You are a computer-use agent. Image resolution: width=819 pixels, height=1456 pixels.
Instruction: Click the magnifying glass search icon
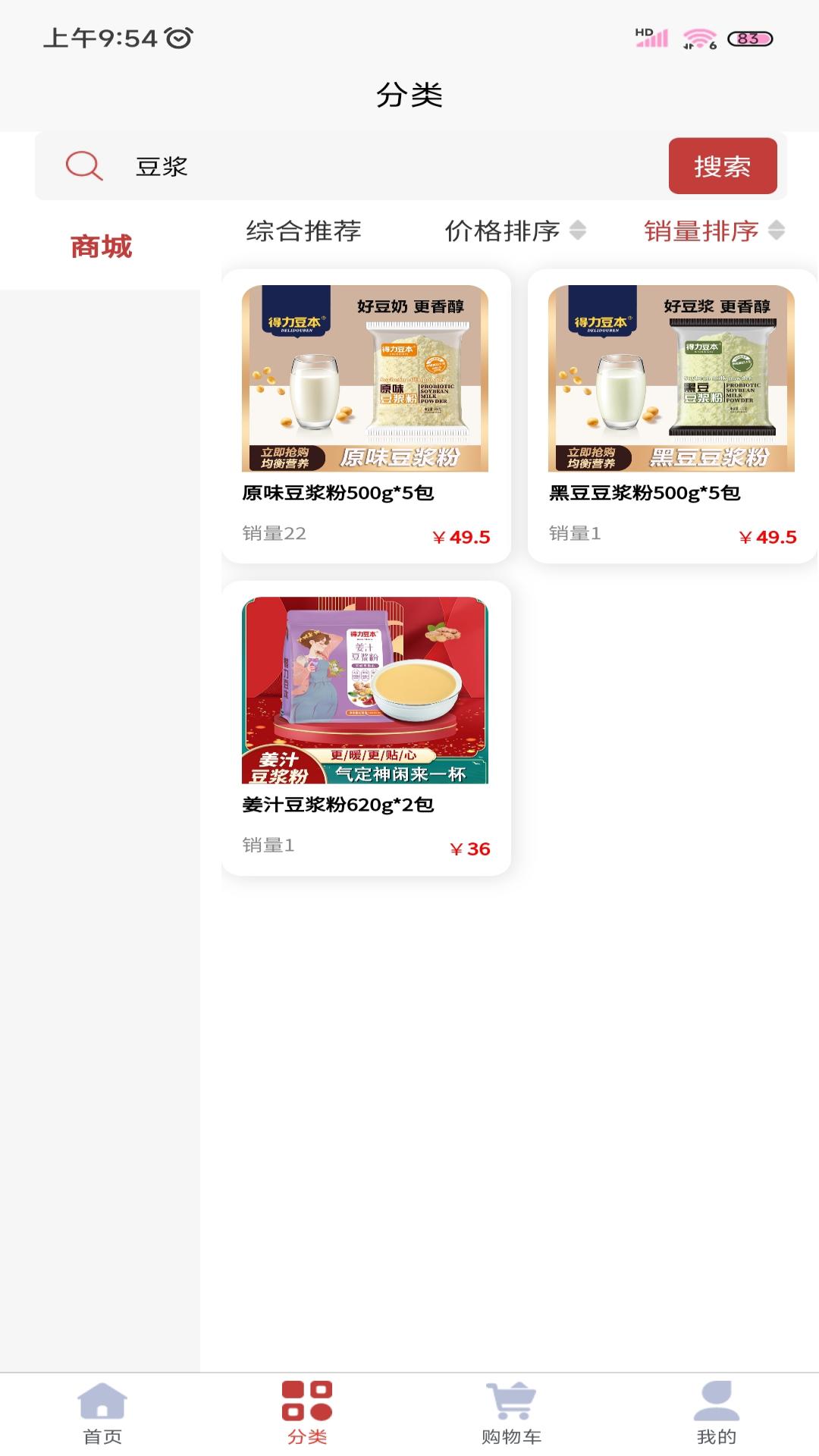[85, 166]
